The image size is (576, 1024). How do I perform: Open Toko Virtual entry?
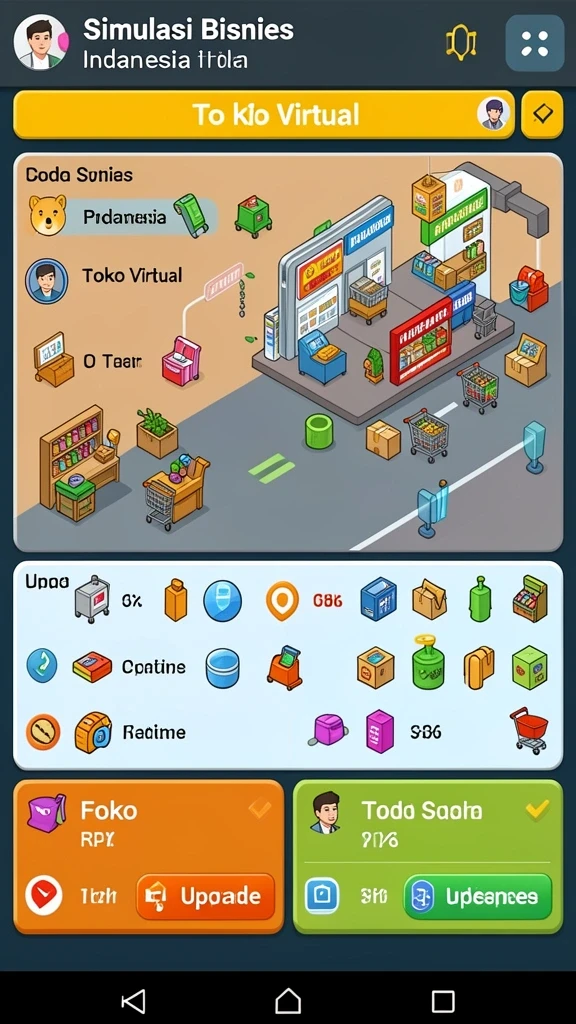pyautogui.click(x=104, y=277)
